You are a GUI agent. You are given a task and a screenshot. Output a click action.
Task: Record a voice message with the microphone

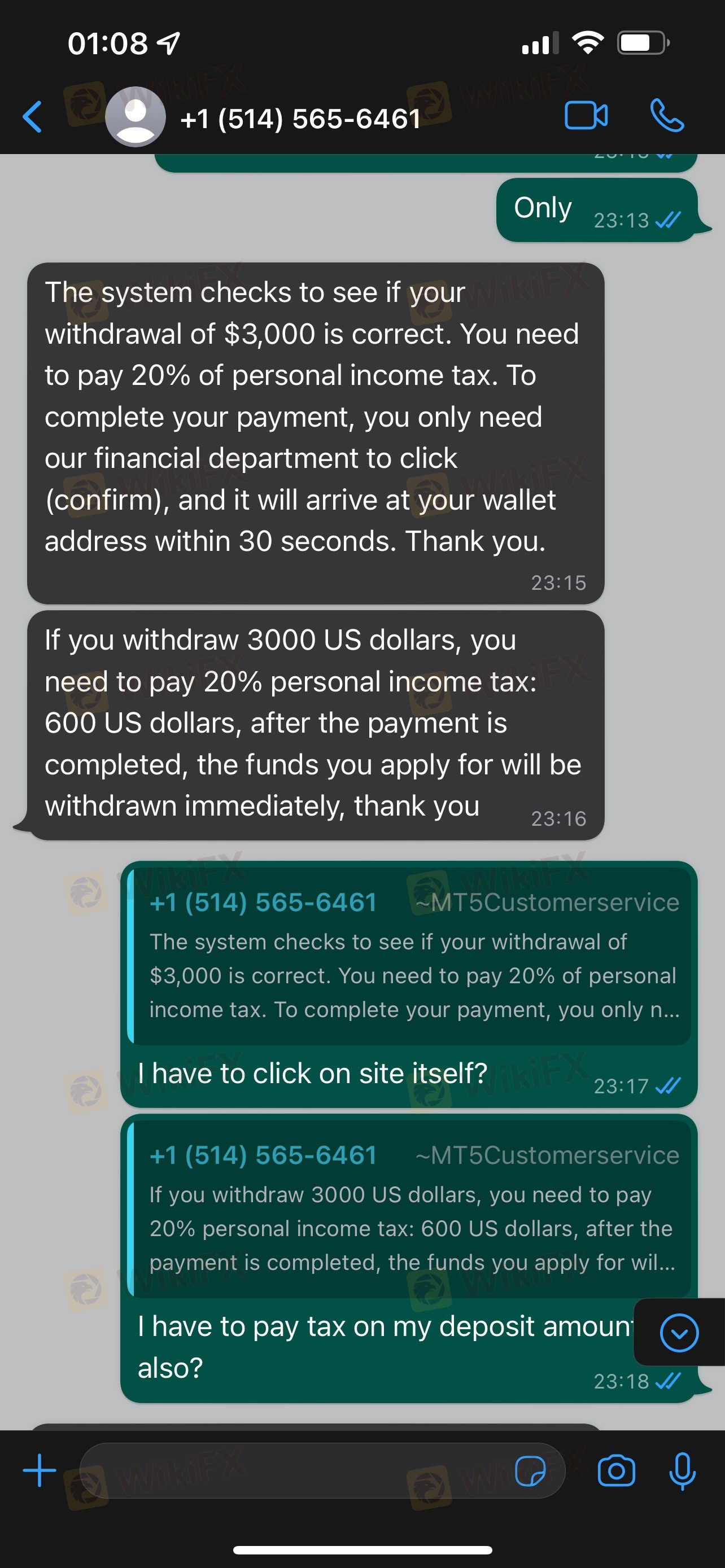[682, 1471]
